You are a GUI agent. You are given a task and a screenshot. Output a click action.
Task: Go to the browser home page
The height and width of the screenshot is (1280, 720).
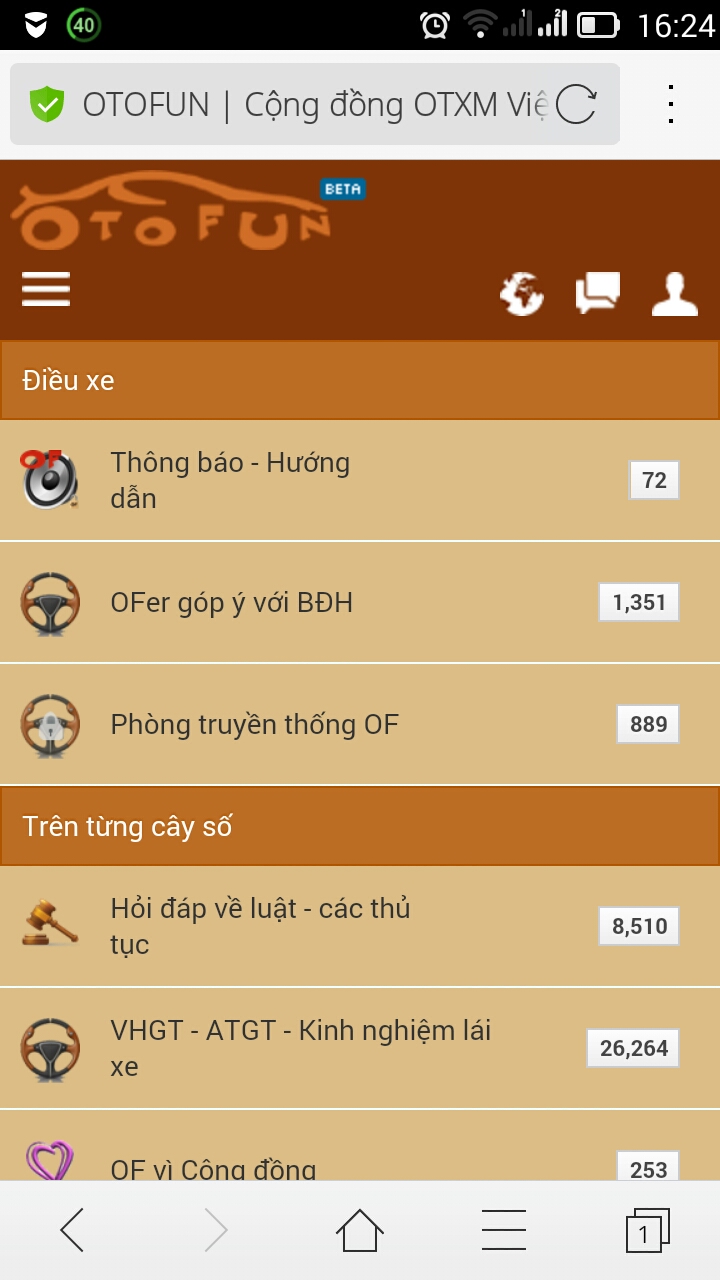[x=360, y=1230]
